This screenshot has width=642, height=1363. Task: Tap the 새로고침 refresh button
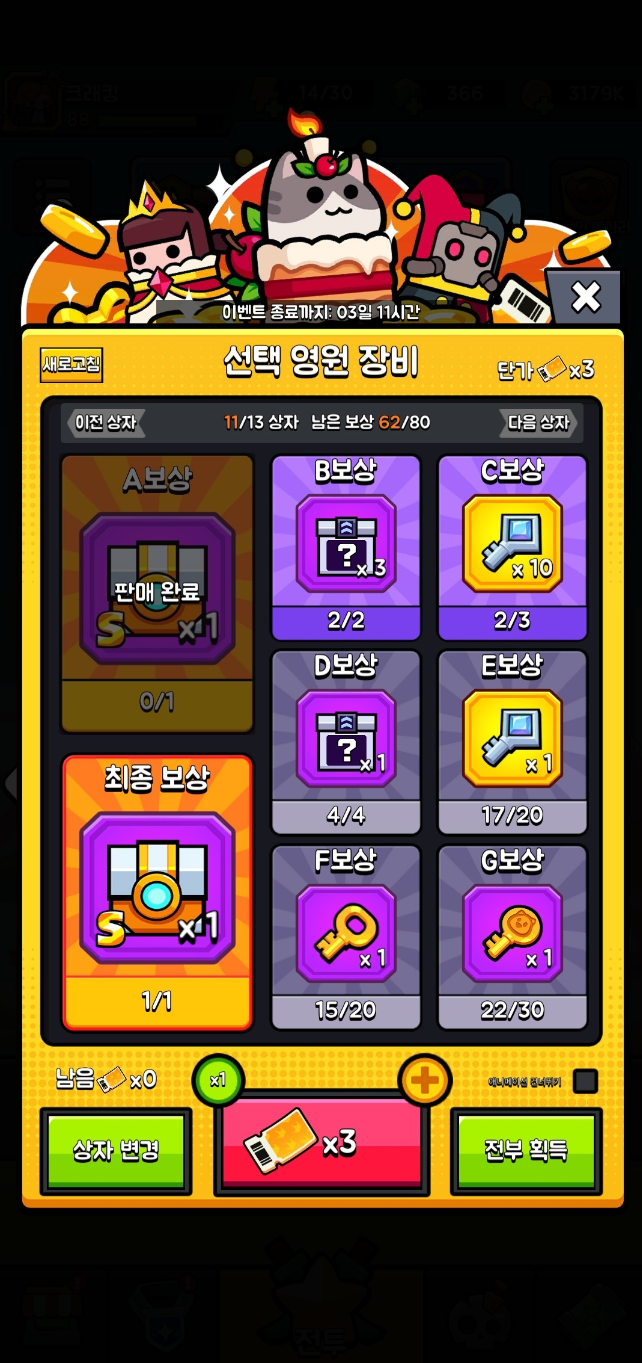(x=71, y=365)
